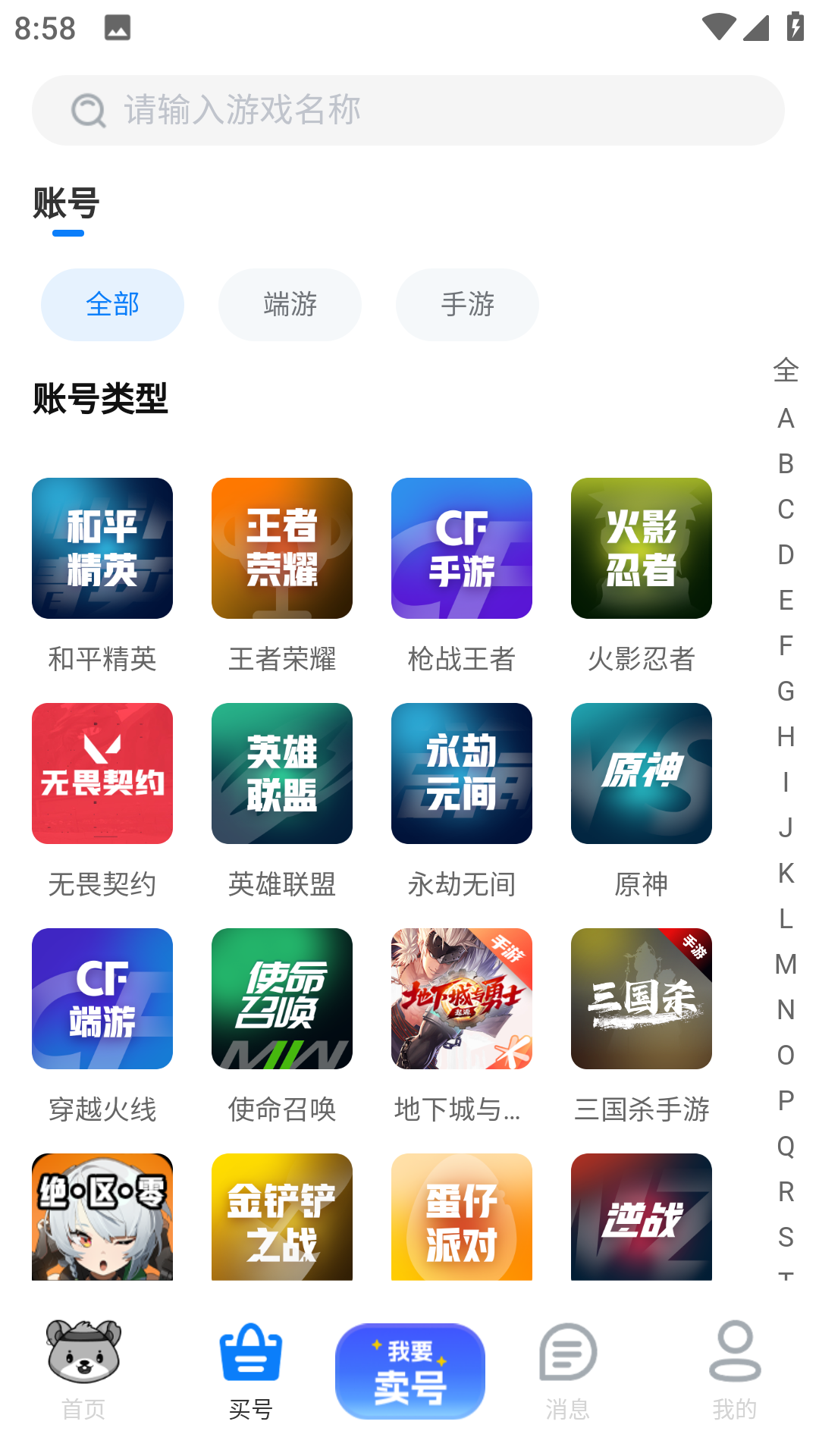Open 无畏契约 accounts
This screenshot has height=1456, width=819.
click(x=102, y=773)
